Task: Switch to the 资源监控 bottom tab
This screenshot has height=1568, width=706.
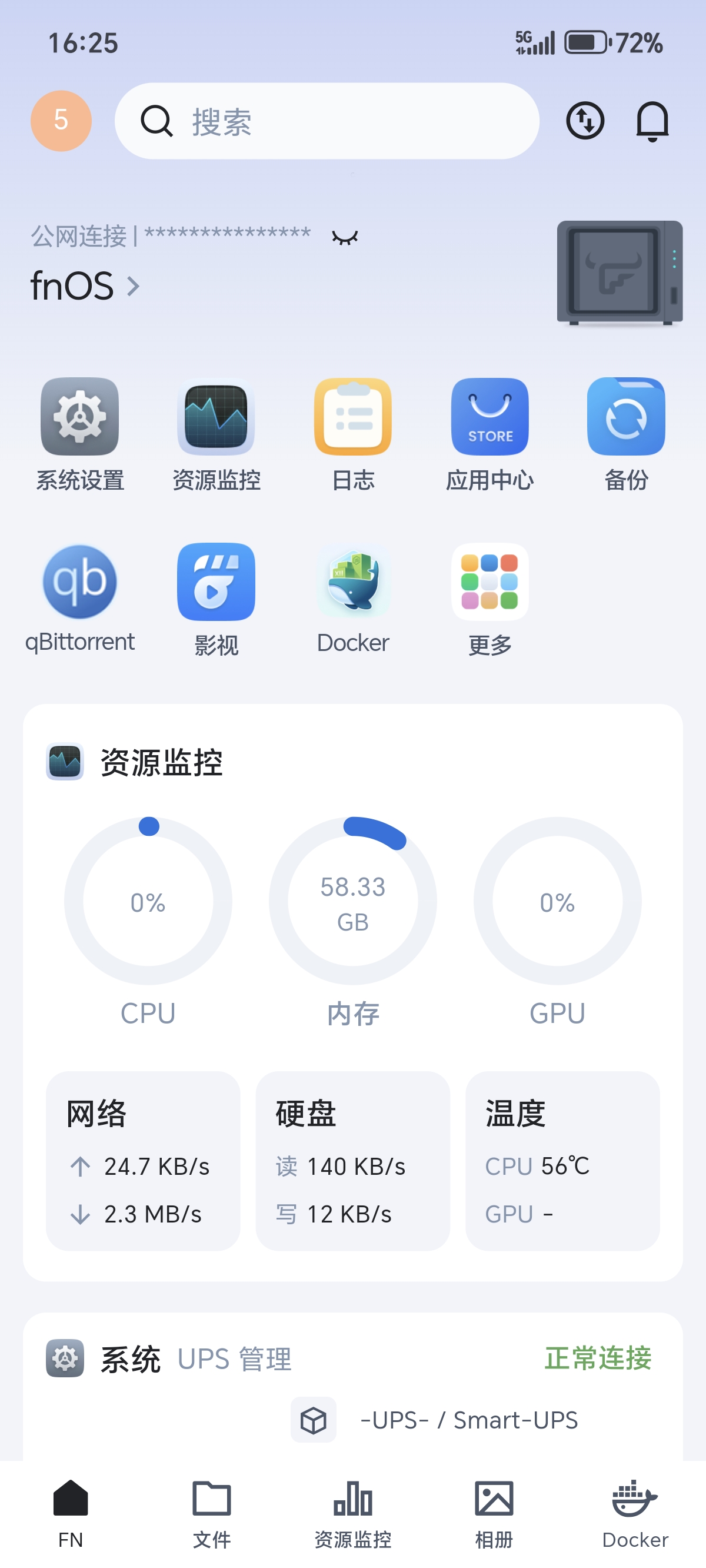Action: 353,1513
